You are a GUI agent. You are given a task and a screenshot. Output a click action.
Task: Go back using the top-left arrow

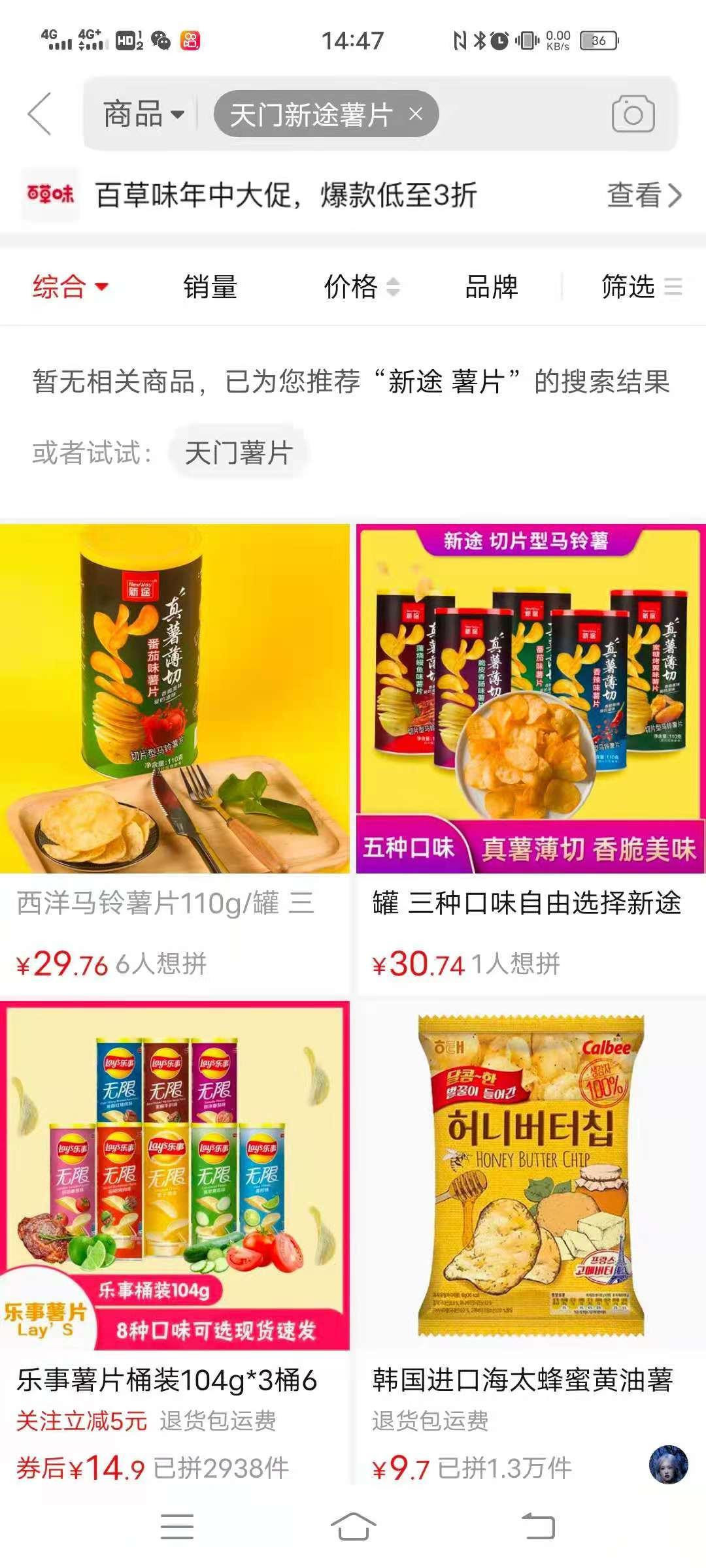point(41,114)
